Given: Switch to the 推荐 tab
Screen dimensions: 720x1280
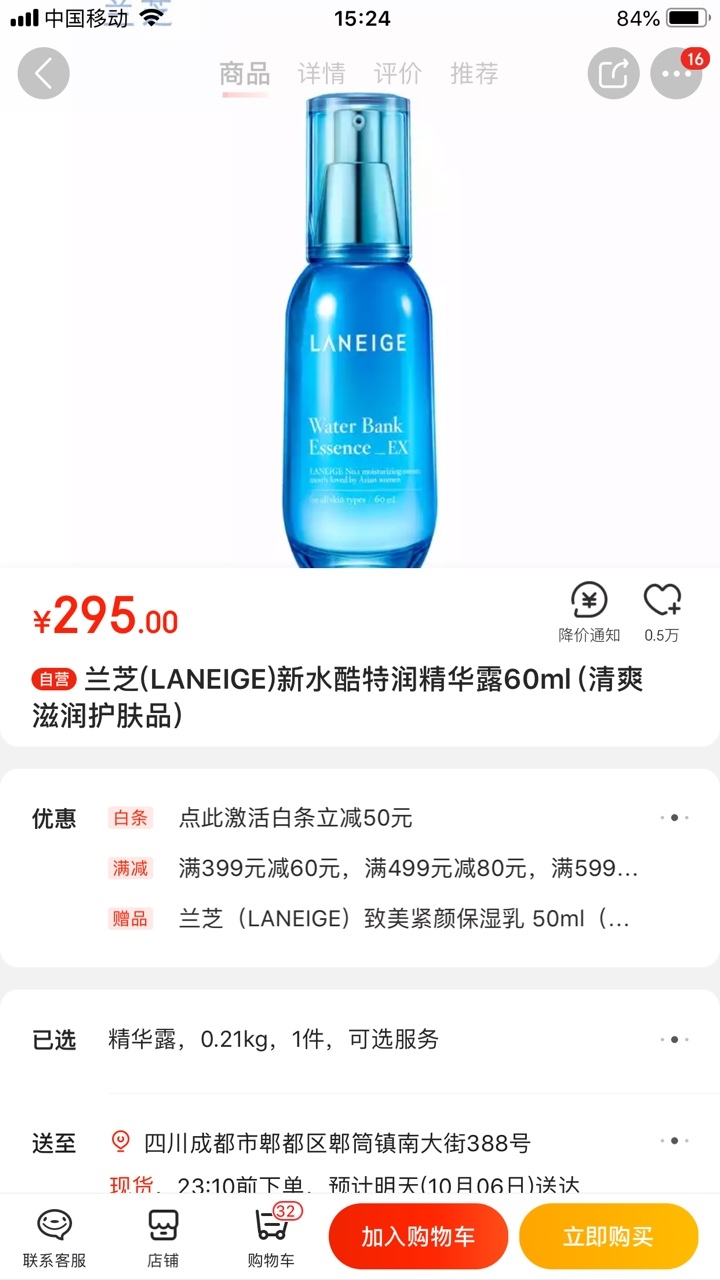Looking at the screenshot, I should pos(474,73).
